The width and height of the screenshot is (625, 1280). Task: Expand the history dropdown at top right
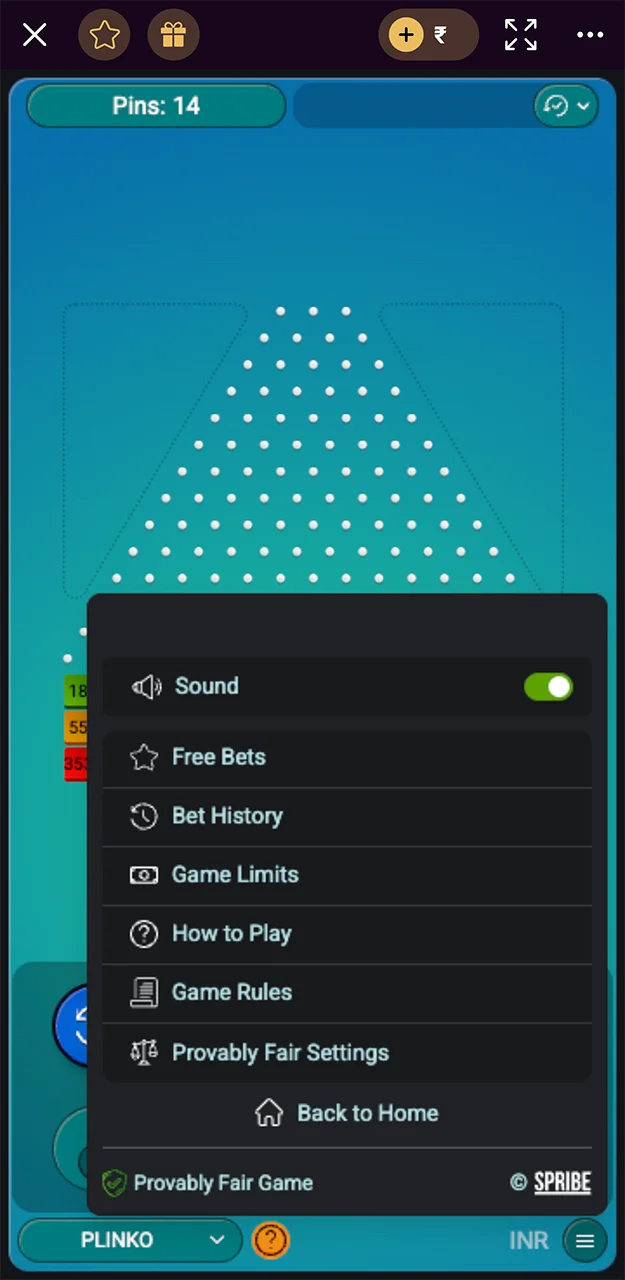(x=566, y=105)
